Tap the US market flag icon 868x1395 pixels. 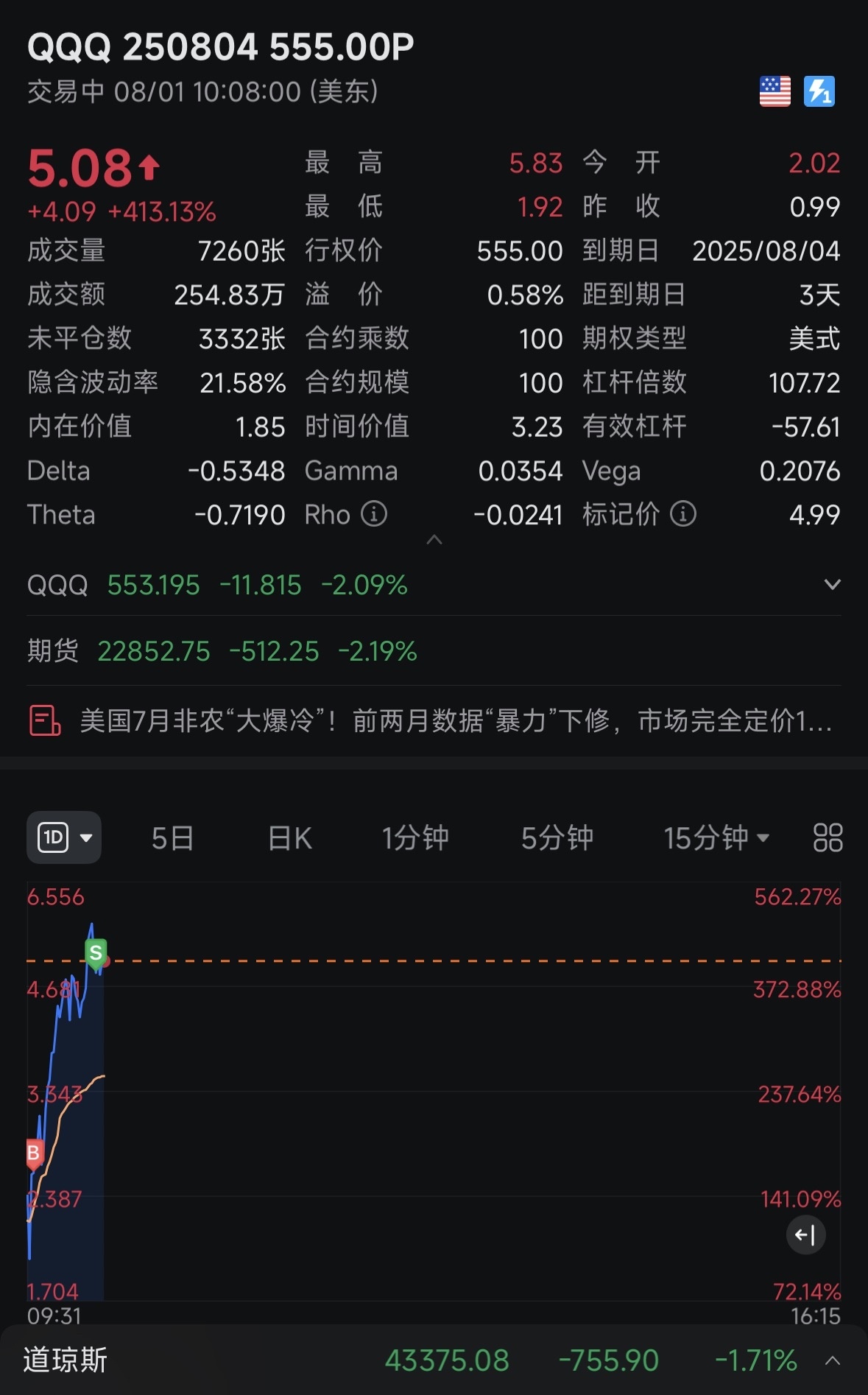tap(775, 92)
